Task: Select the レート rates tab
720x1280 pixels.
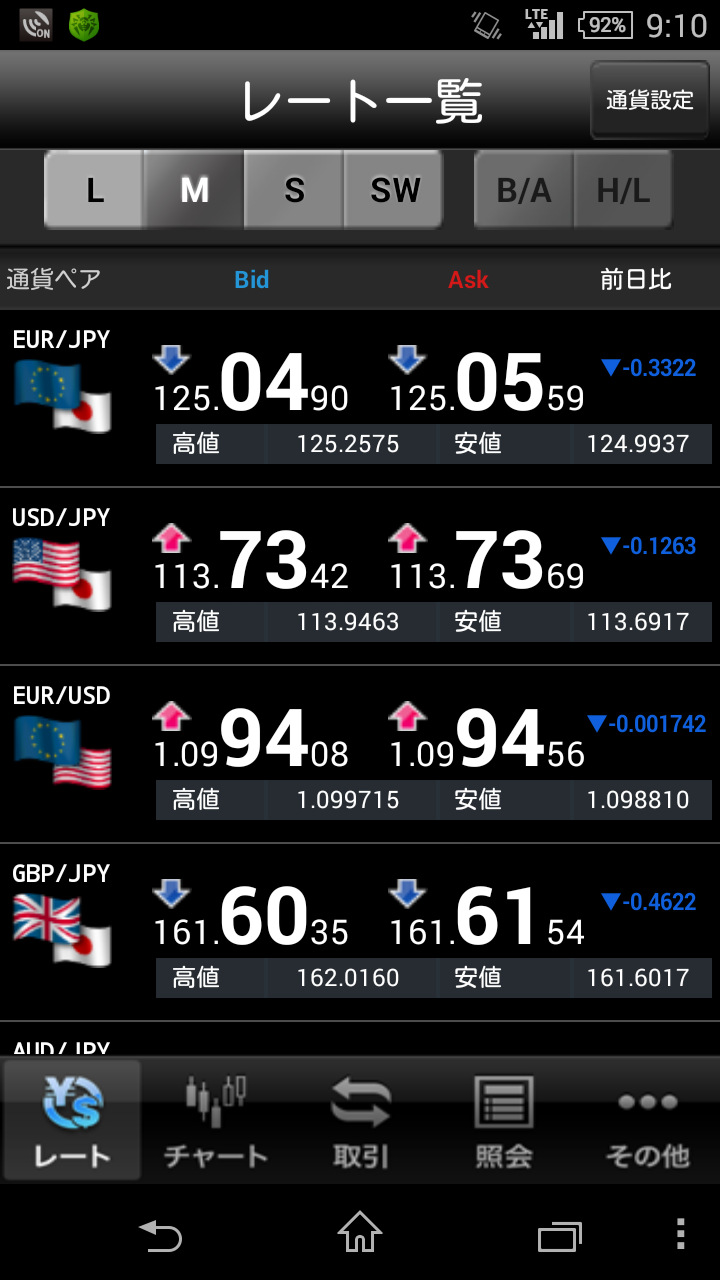Action: click(72, 1121)
